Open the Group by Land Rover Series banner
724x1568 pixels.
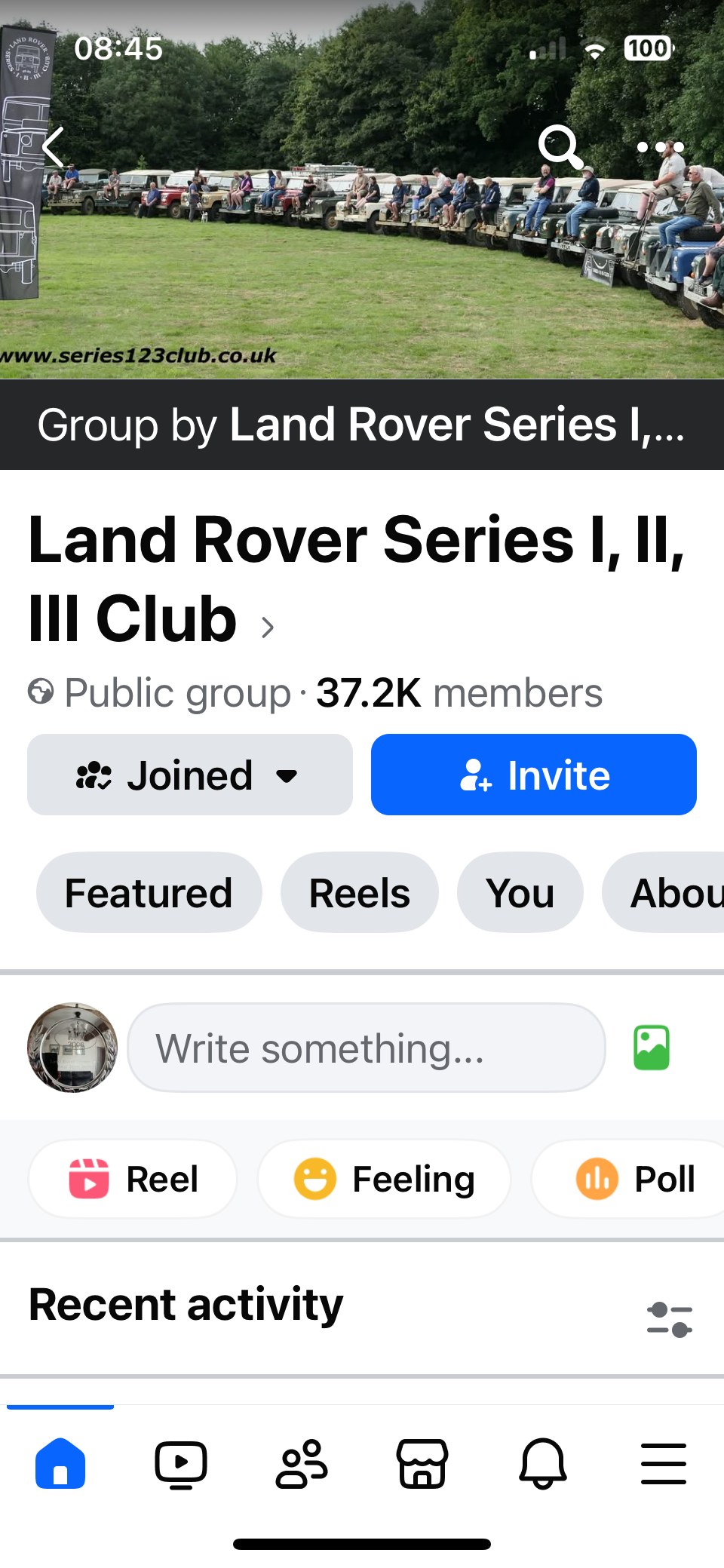pos(362,425)
